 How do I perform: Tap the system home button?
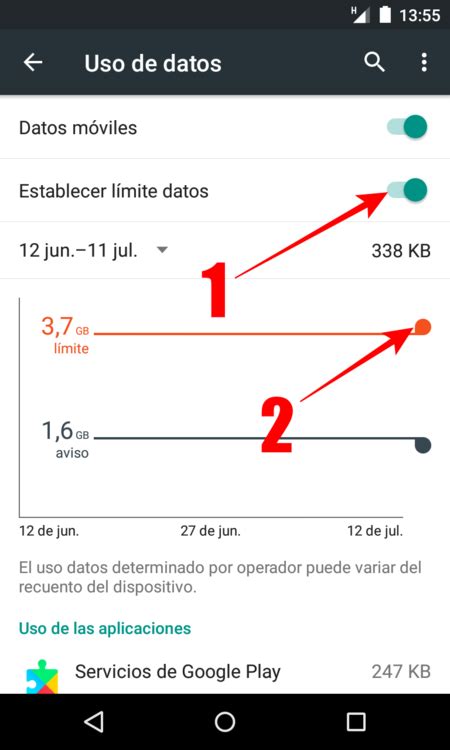pyautogui.click(x=225, y=721)
